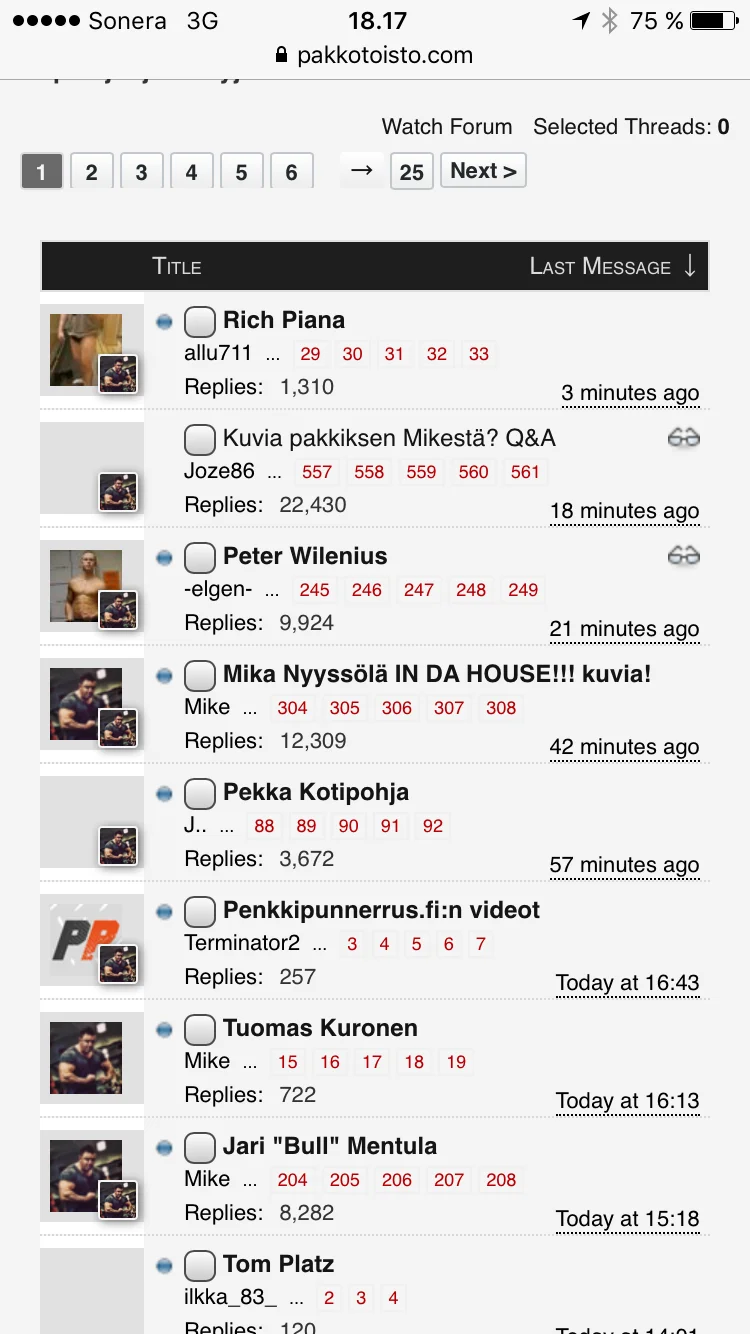Go to page 561 of Q&A thread
This screenshot has height=1334, width=750.
tap(525, 472)
